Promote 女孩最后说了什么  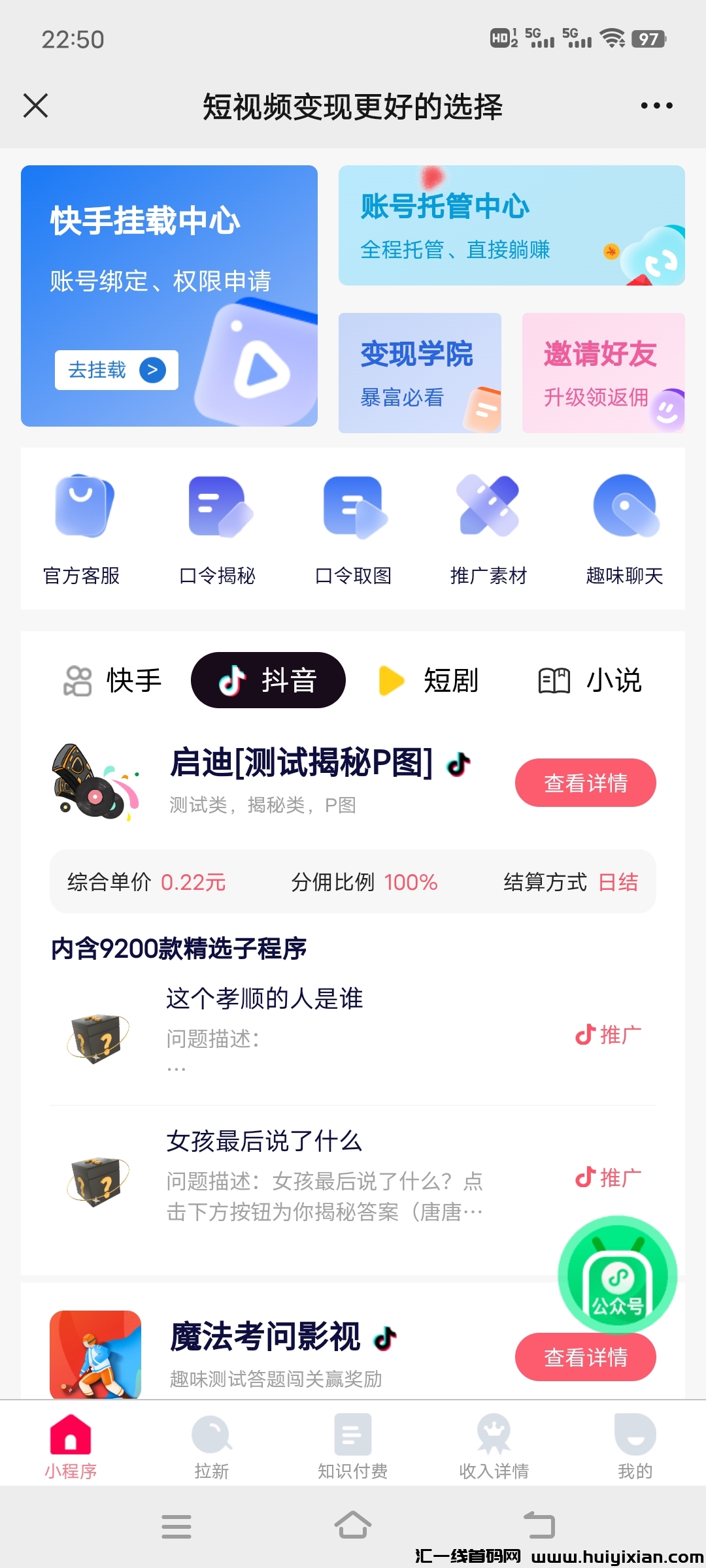[608, 1178]
